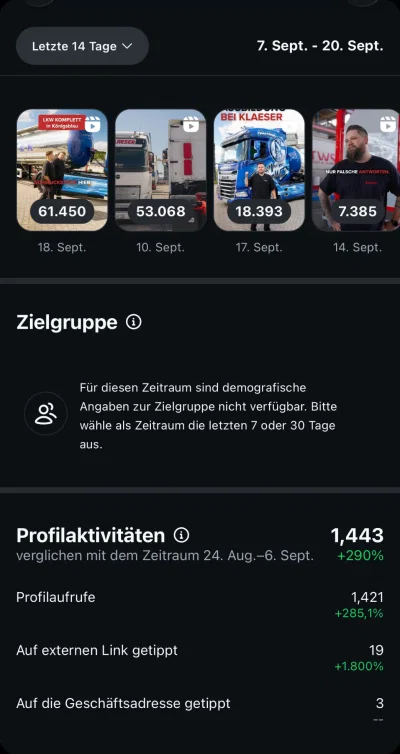Show info about Profilaktivitäten
Image resolution: width=400 pixels, height=754 pixels.
pyautogui.click(x=181, y=535)
